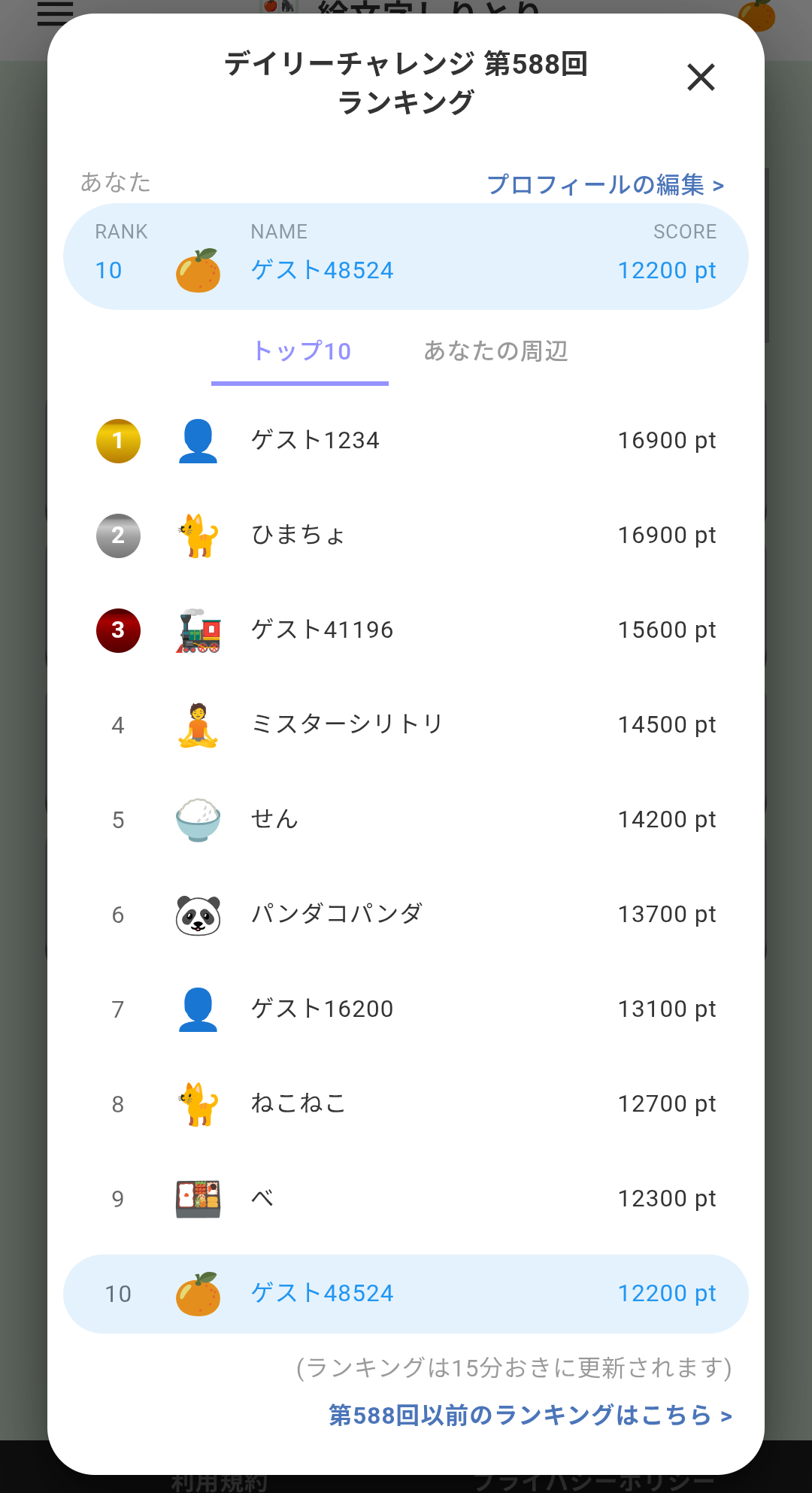
Task: Open プロフィールの編集 link
Action: pyautogui.click(x=605, y=185)
